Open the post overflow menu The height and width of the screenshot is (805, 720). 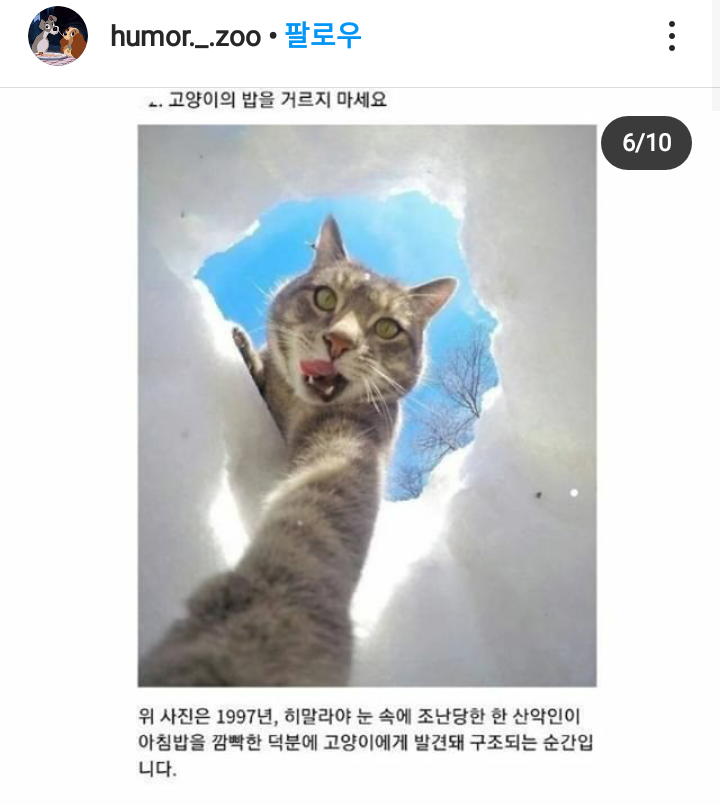[672, 36]
